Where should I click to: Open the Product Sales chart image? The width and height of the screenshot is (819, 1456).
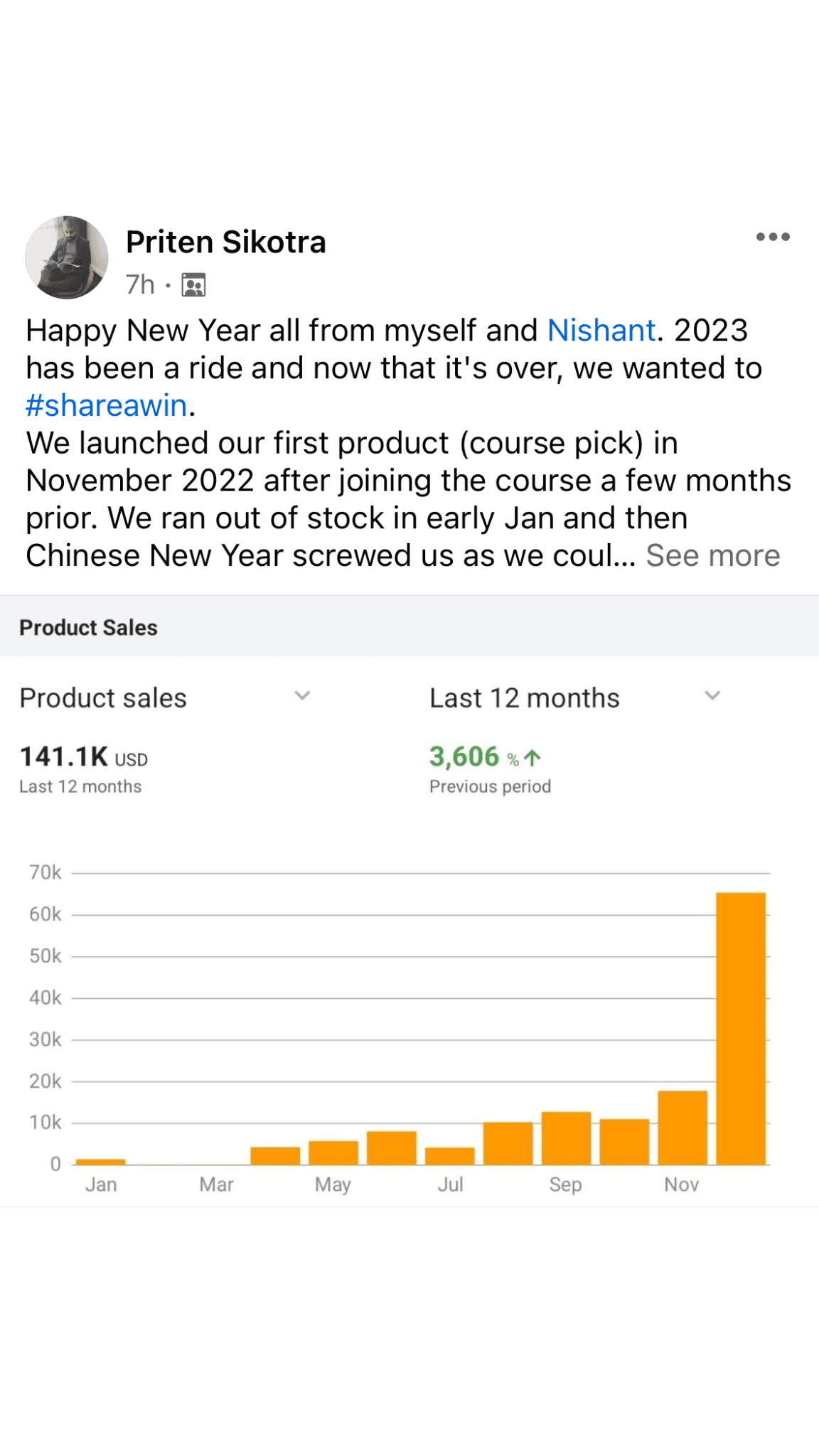(x=409, y=924)
